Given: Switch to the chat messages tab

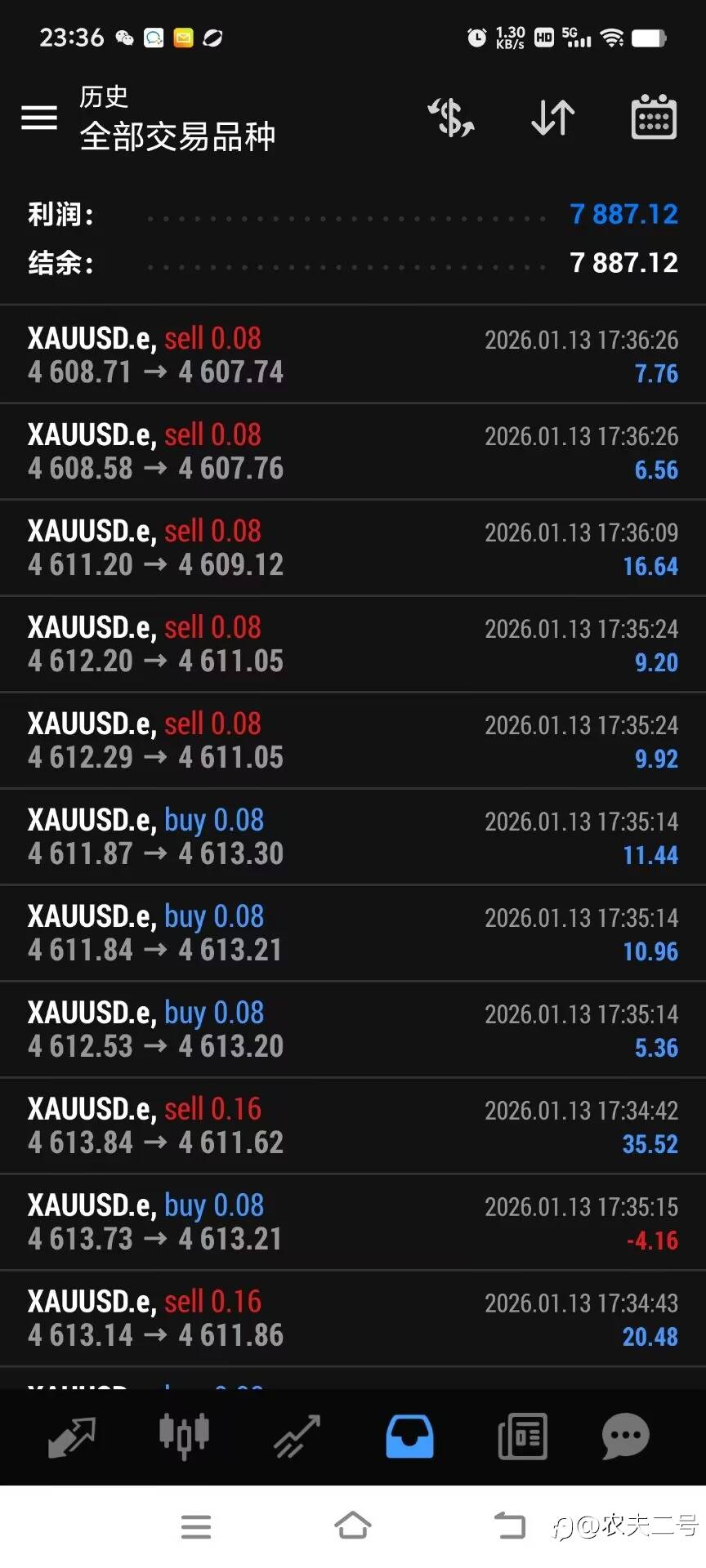Looking at the screenshot, I should (x=626, y=1437).
